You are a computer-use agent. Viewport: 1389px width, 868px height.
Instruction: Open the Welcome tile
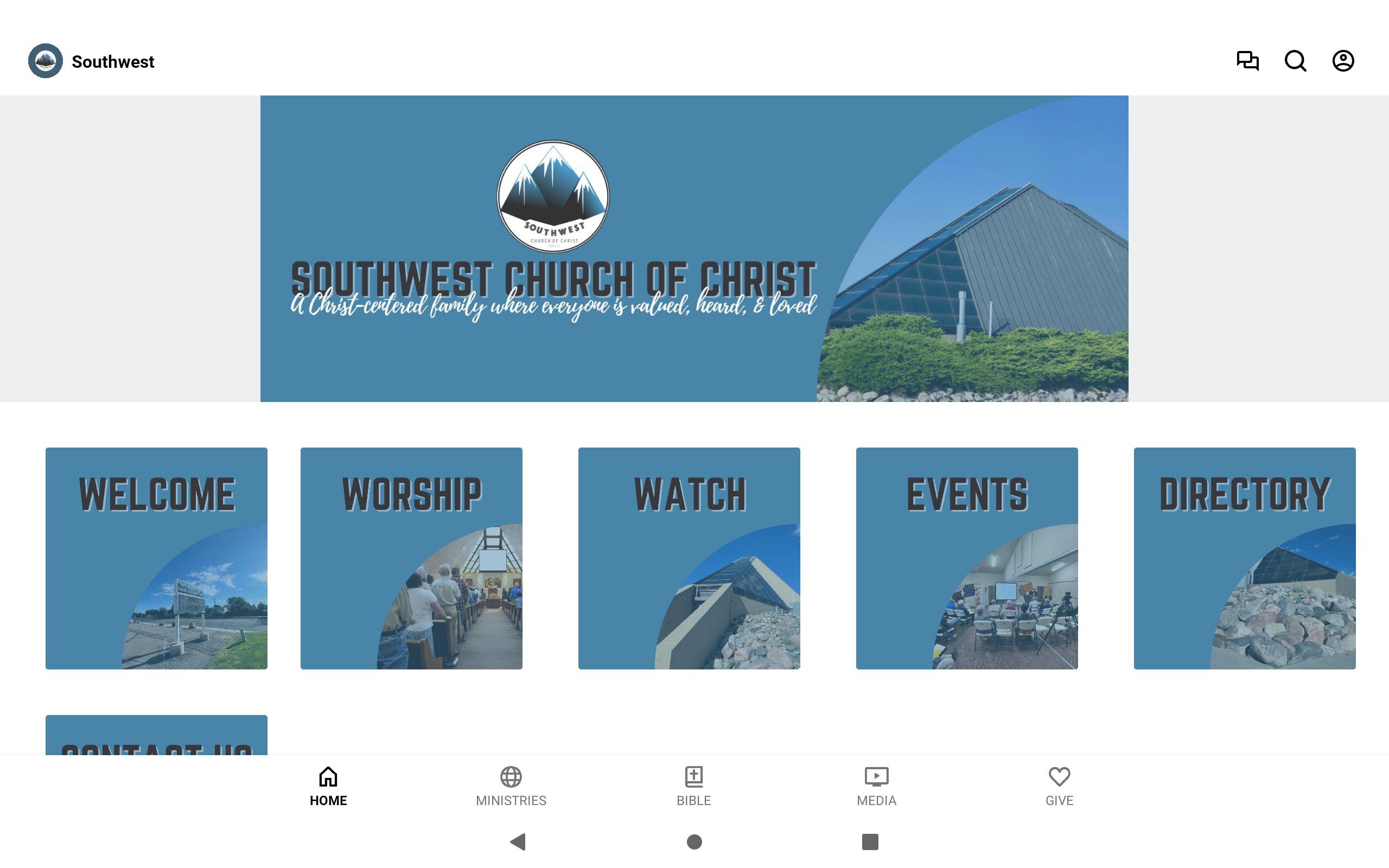click(156, 558)
